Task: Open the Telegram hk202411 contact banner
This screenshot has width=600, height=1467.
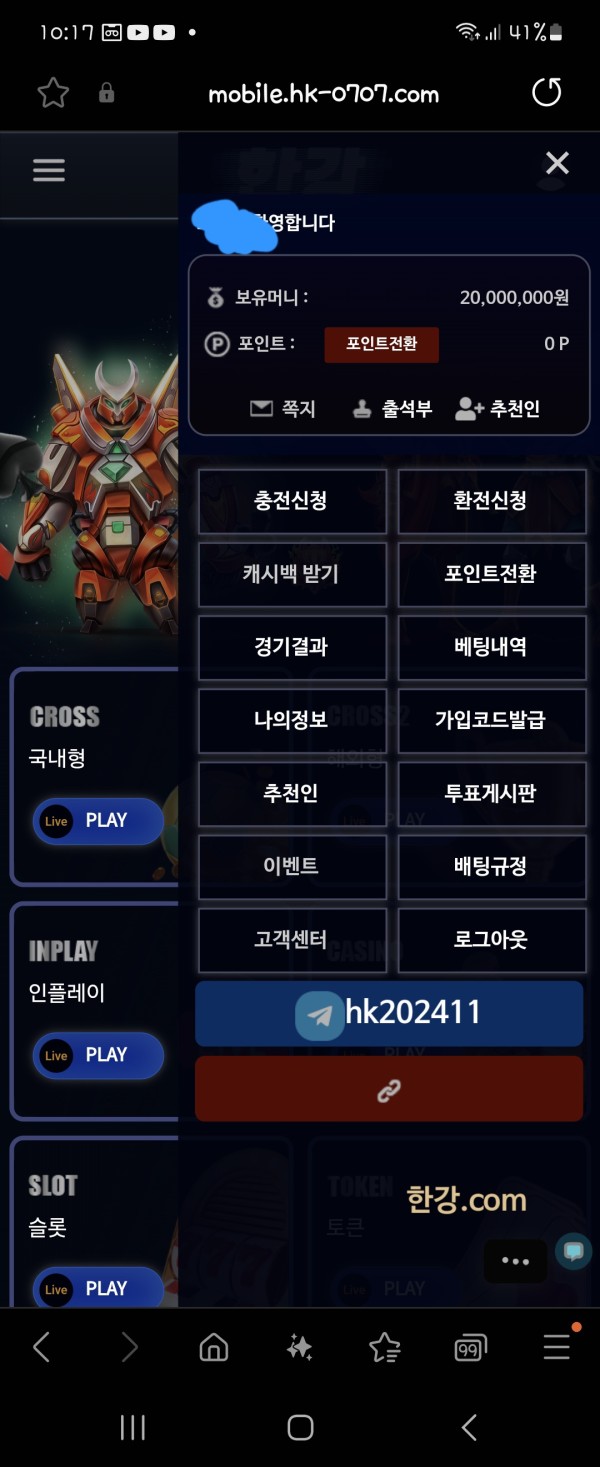Action: click(x=389, y=1013)
